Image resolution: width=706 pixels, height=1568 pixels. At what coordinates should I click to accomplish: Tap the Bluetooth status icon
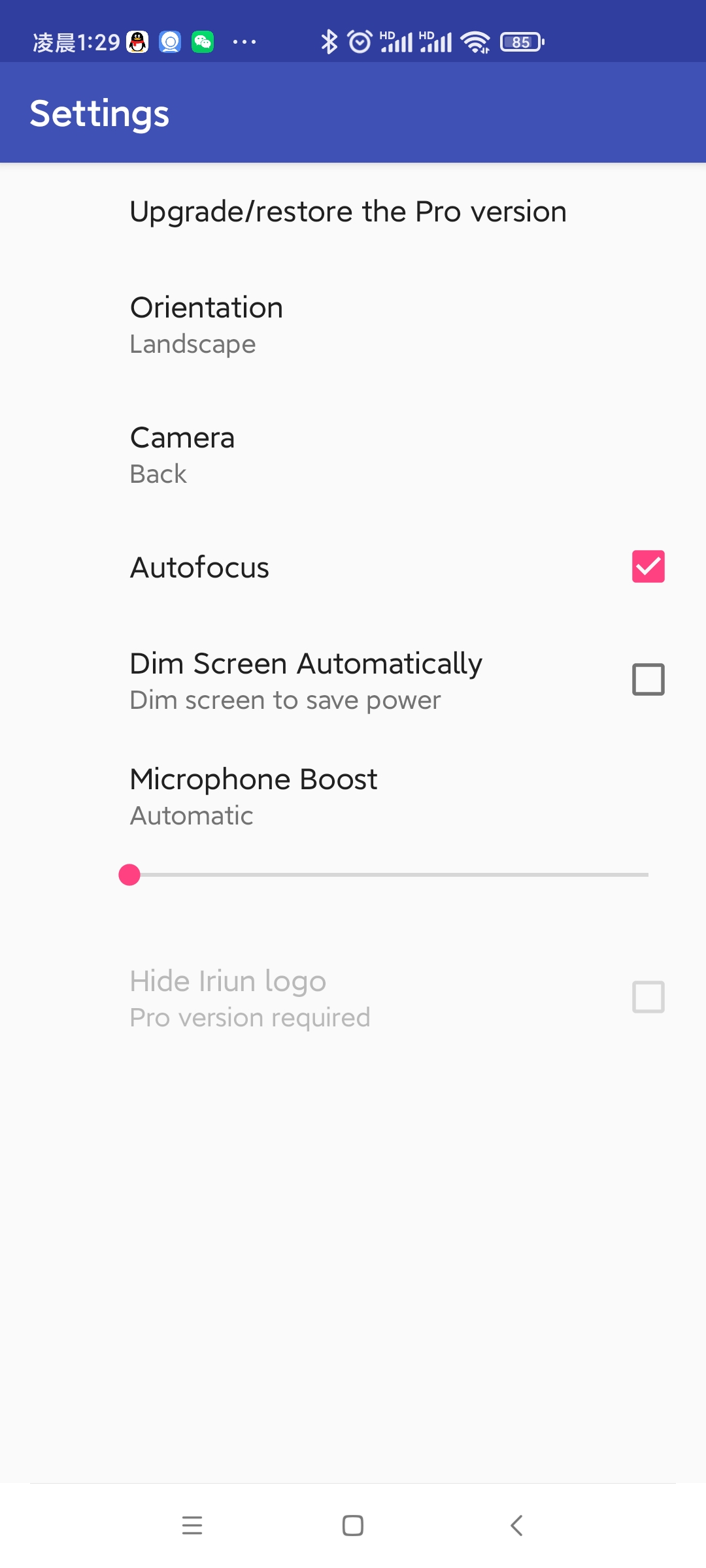(331, 41)
